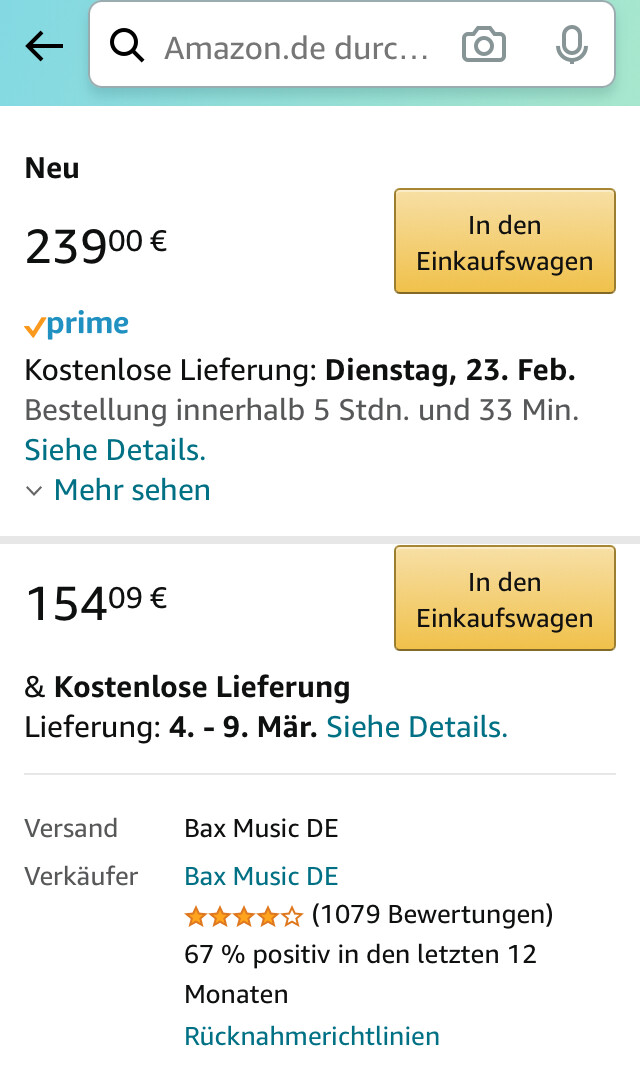Add the 154,09 € offer to cart
The height and width of the screenshot is (1082, 640).
(x=505, y=598)
